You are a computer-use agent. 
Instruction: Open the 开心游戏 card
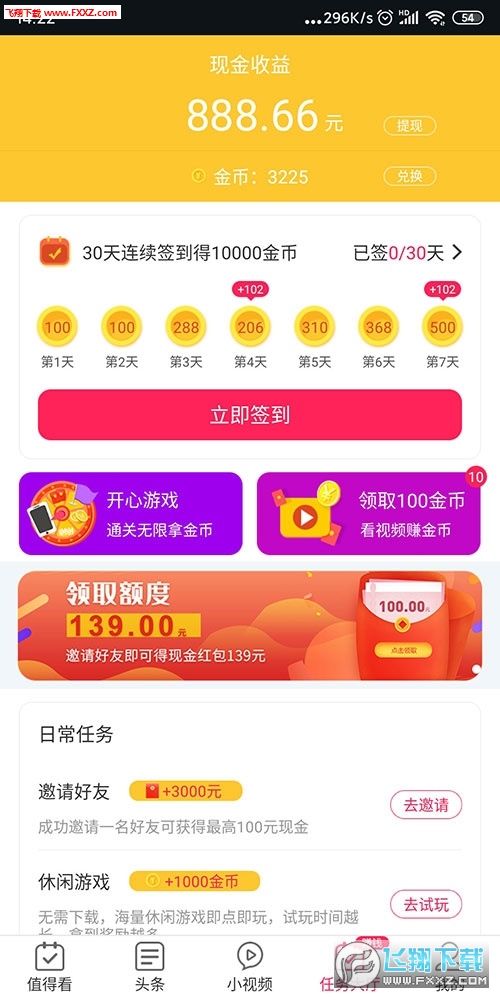pyautogui.click(x=131, y=513)
